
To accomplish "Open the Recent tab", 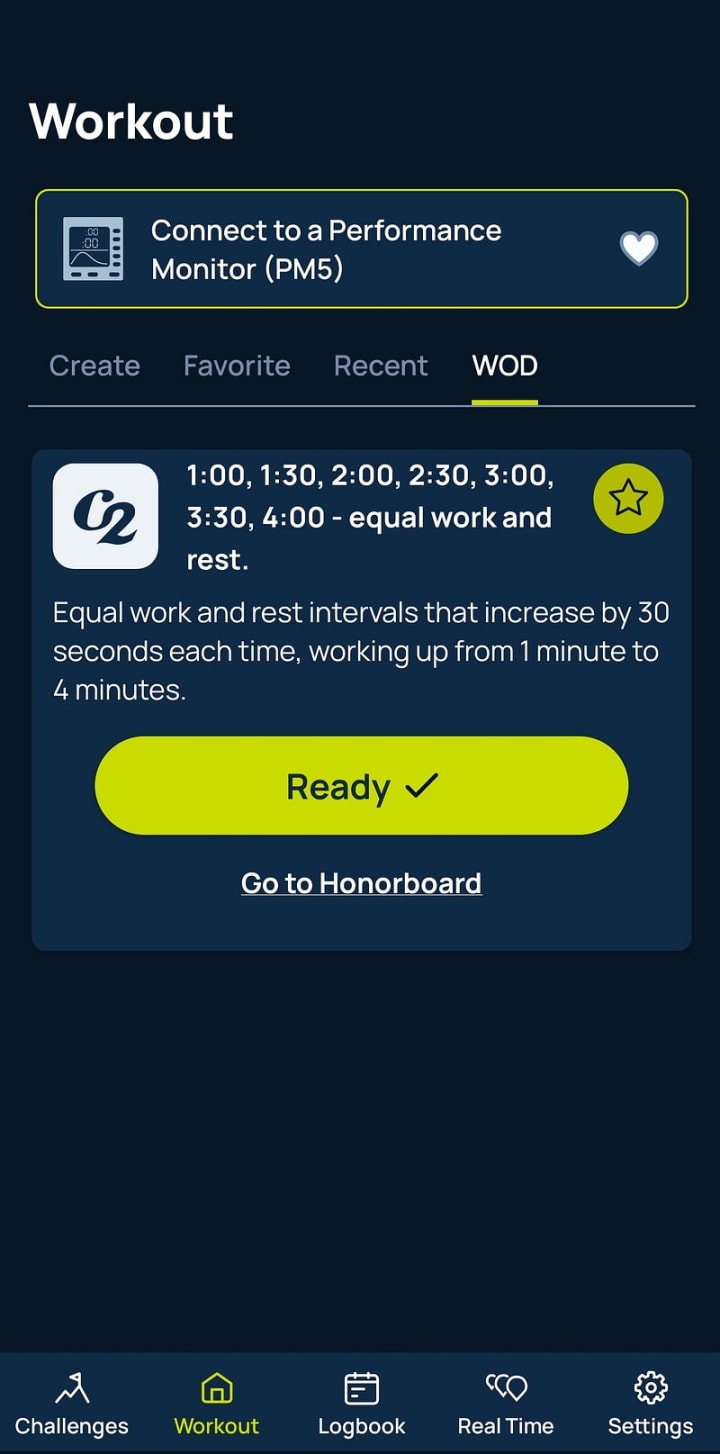I will pyautogui.click(x=381, y=366).
